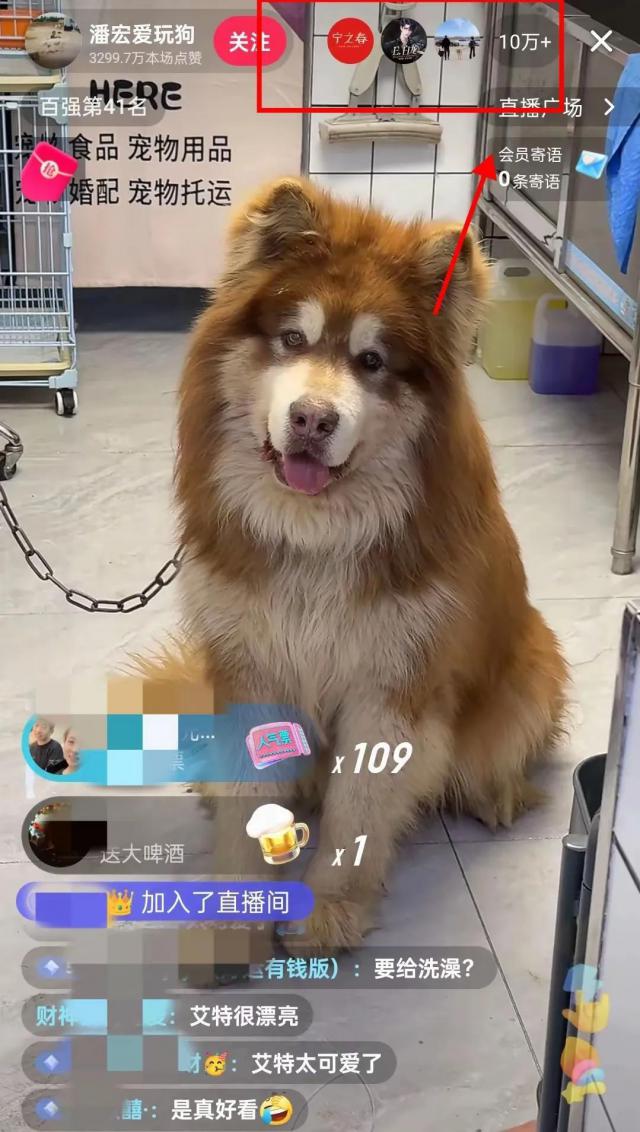Tap the red envelope gift icon

(x=48, y=172)
